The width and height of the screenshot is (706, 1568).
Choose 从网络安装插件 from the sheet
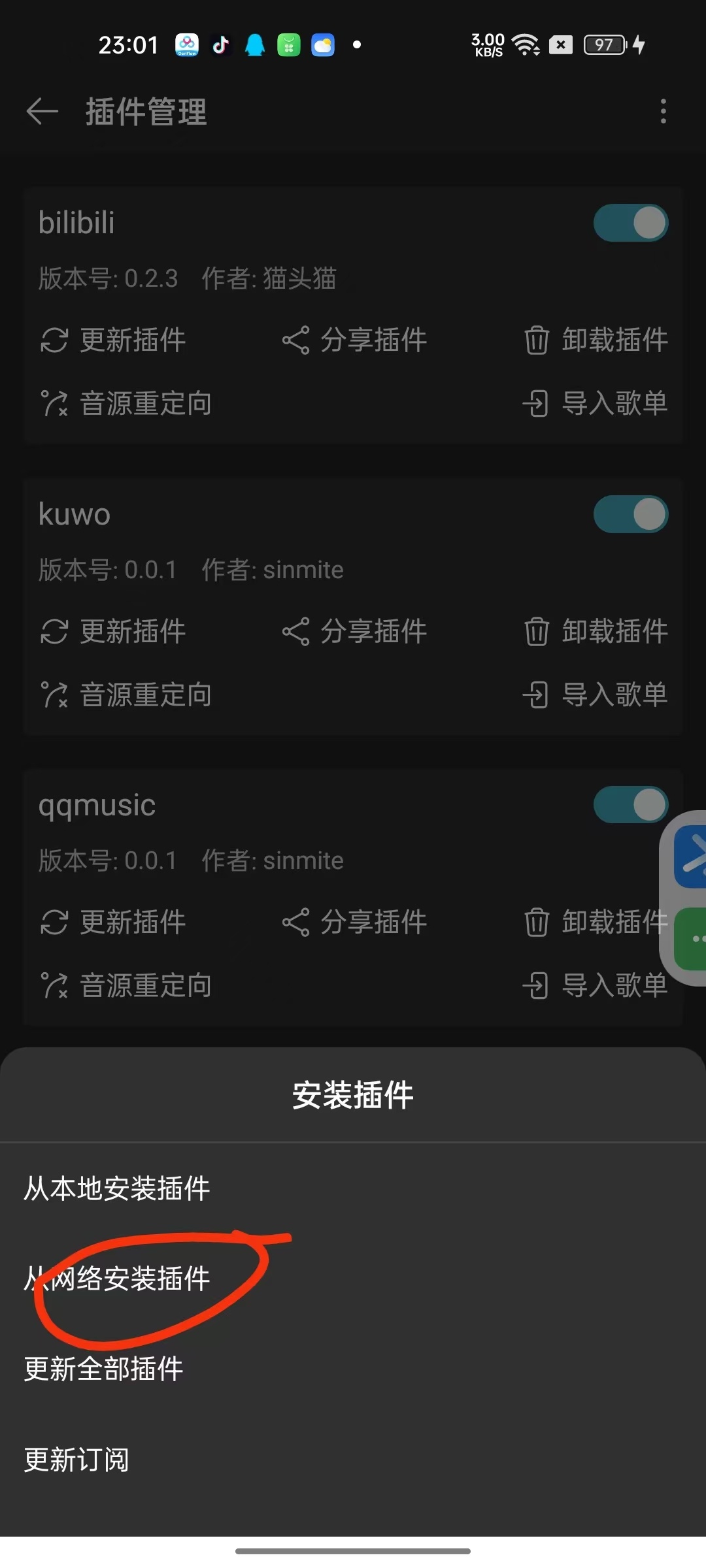(x=118, y=1279)
